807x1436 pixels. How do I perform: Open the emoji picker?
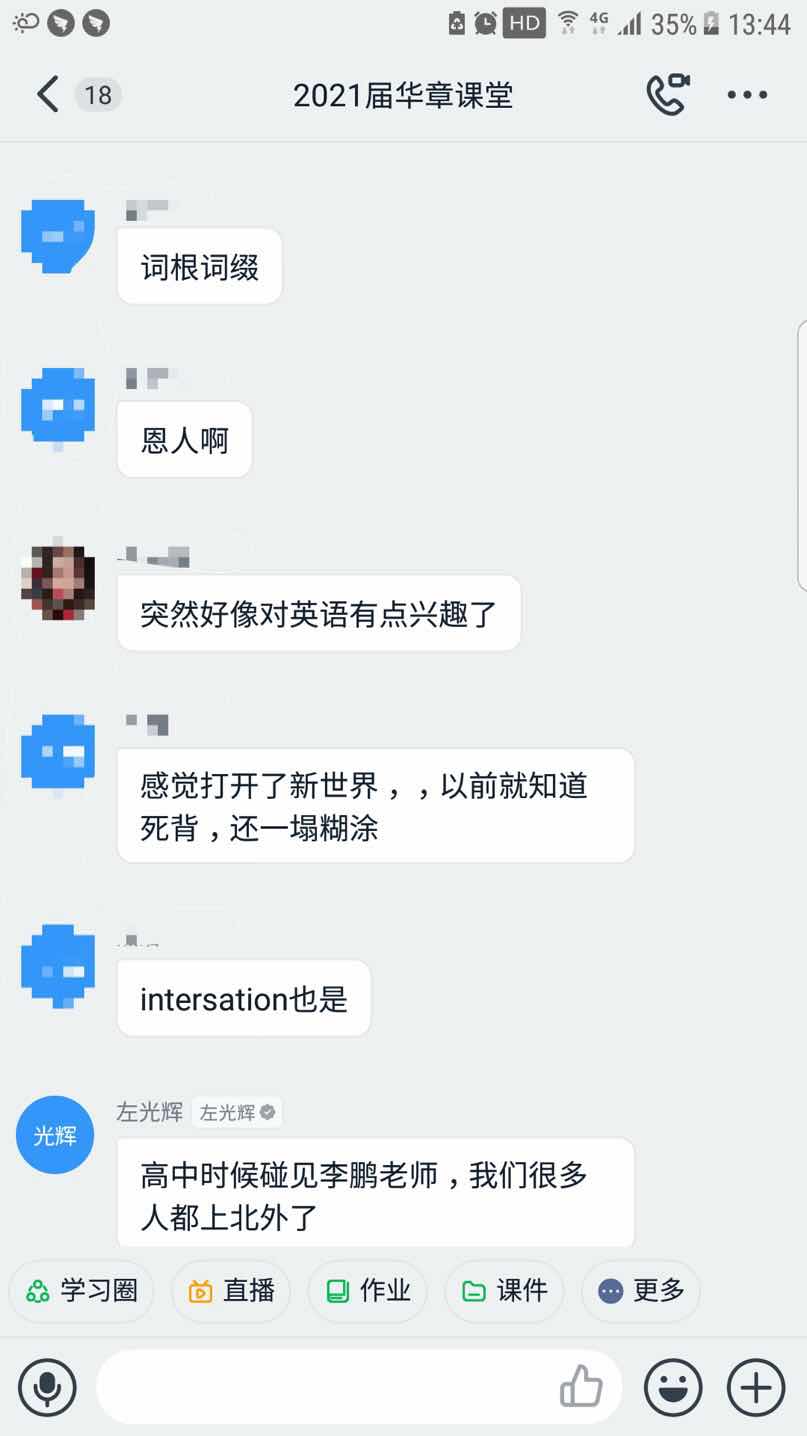(673, 1387)
